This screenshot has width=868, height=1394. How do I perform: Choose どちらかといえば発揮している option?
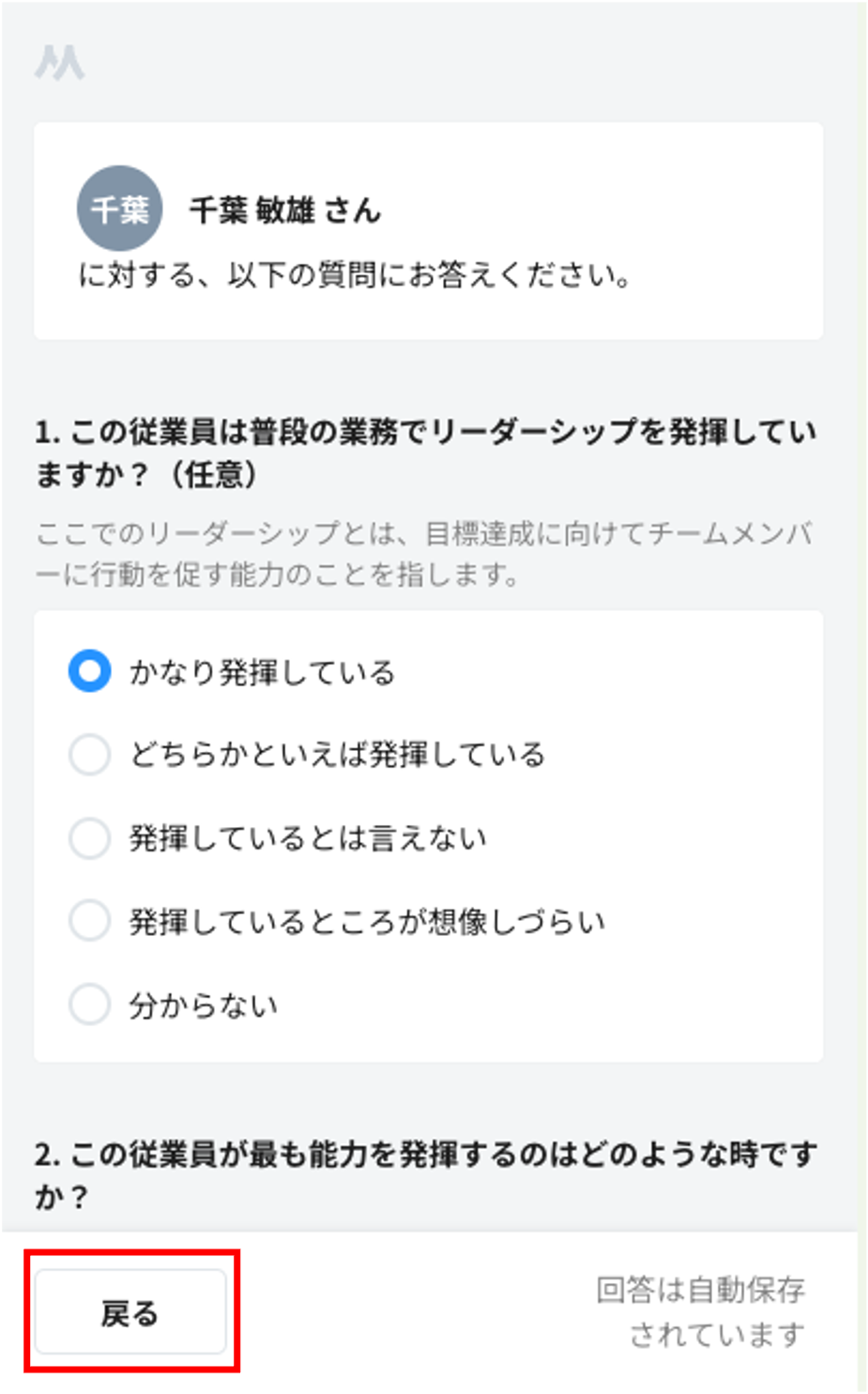pos(89,755)
